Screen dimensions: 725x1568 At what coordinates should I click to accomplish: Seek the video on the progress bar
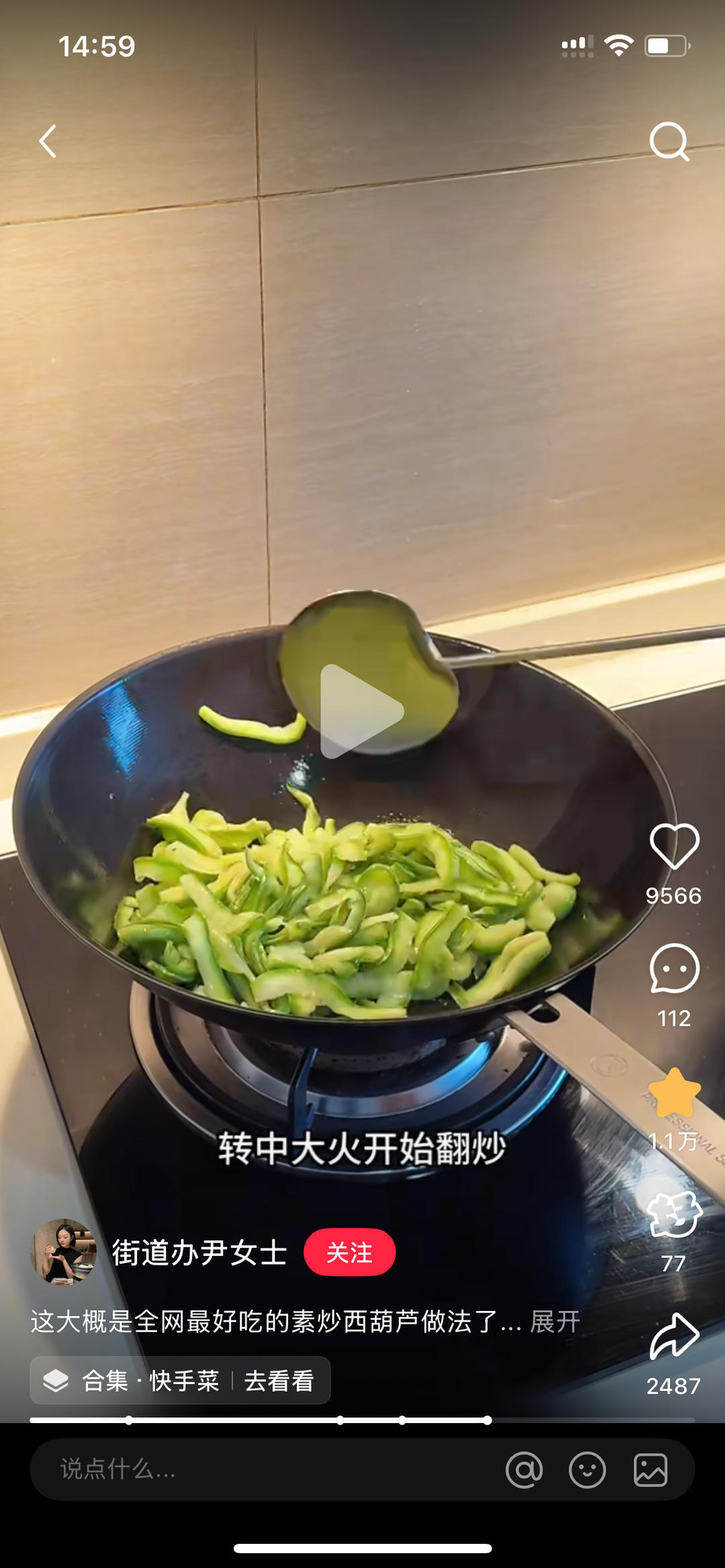[x=362, y=1420]
